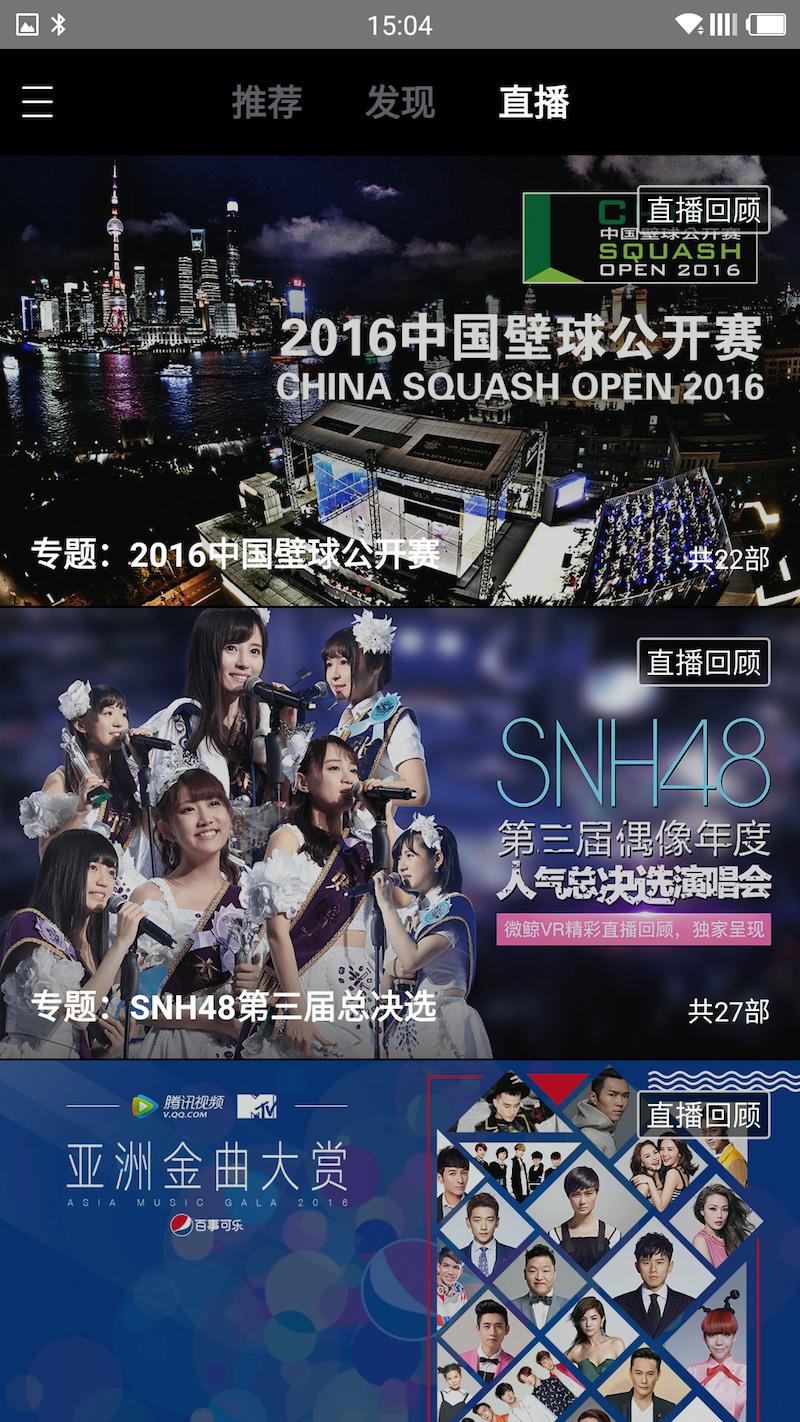Select the 直播 tab
The height and width of the screenshot is (1422, 800).
(534, 102)
